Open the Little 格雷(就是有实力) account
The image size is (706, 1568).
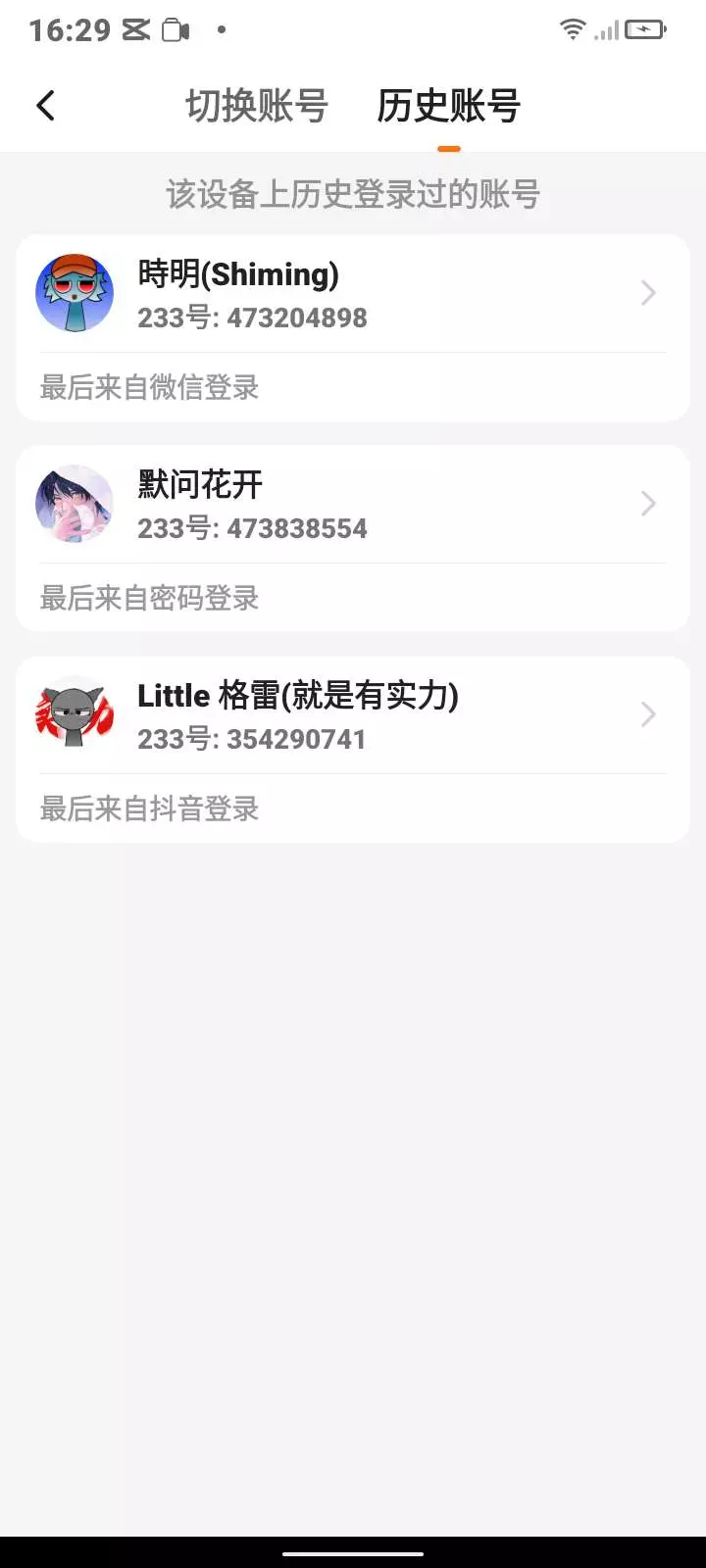pyautogui.click(x=353, y=715)
